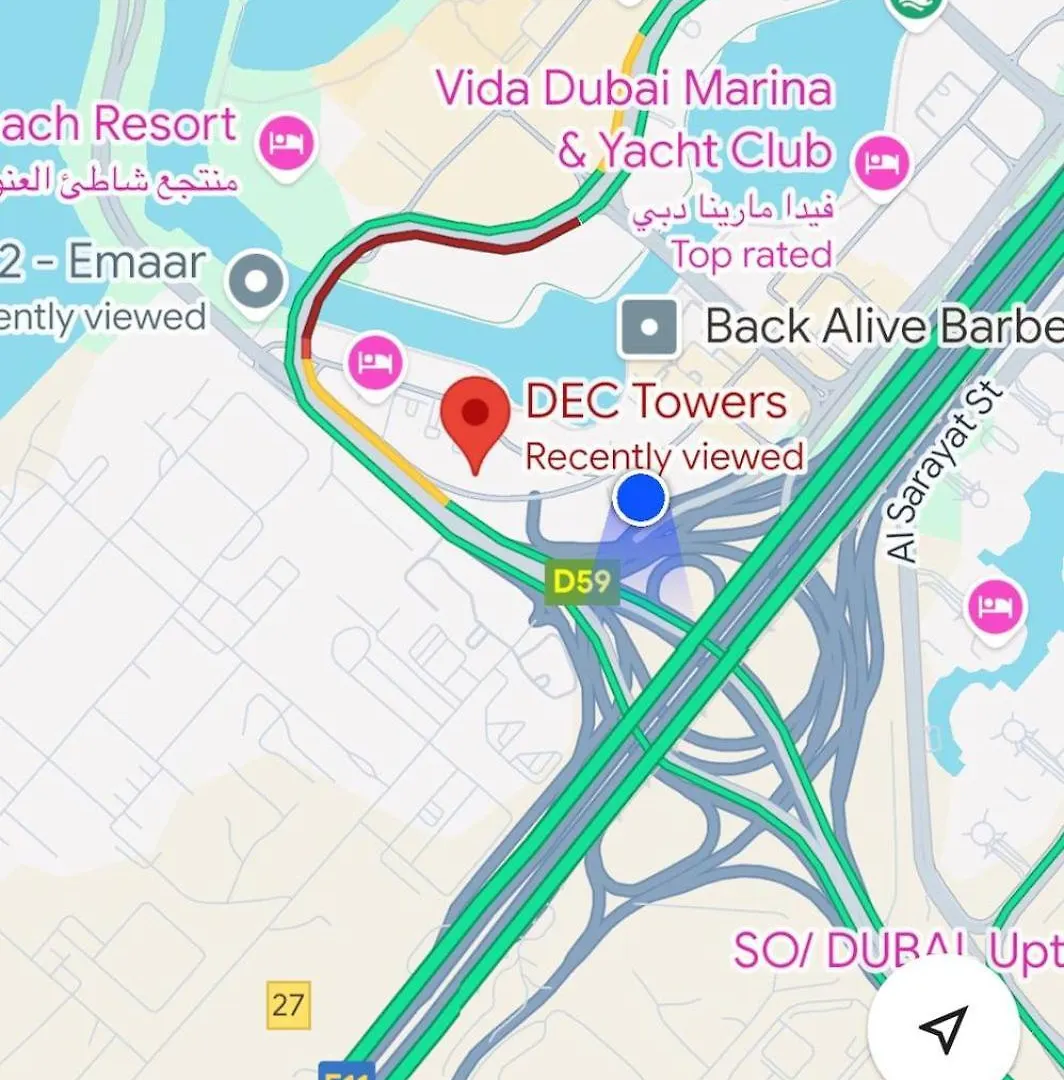Open the Beach Resort hotel marker

click(x=287, y=142)
